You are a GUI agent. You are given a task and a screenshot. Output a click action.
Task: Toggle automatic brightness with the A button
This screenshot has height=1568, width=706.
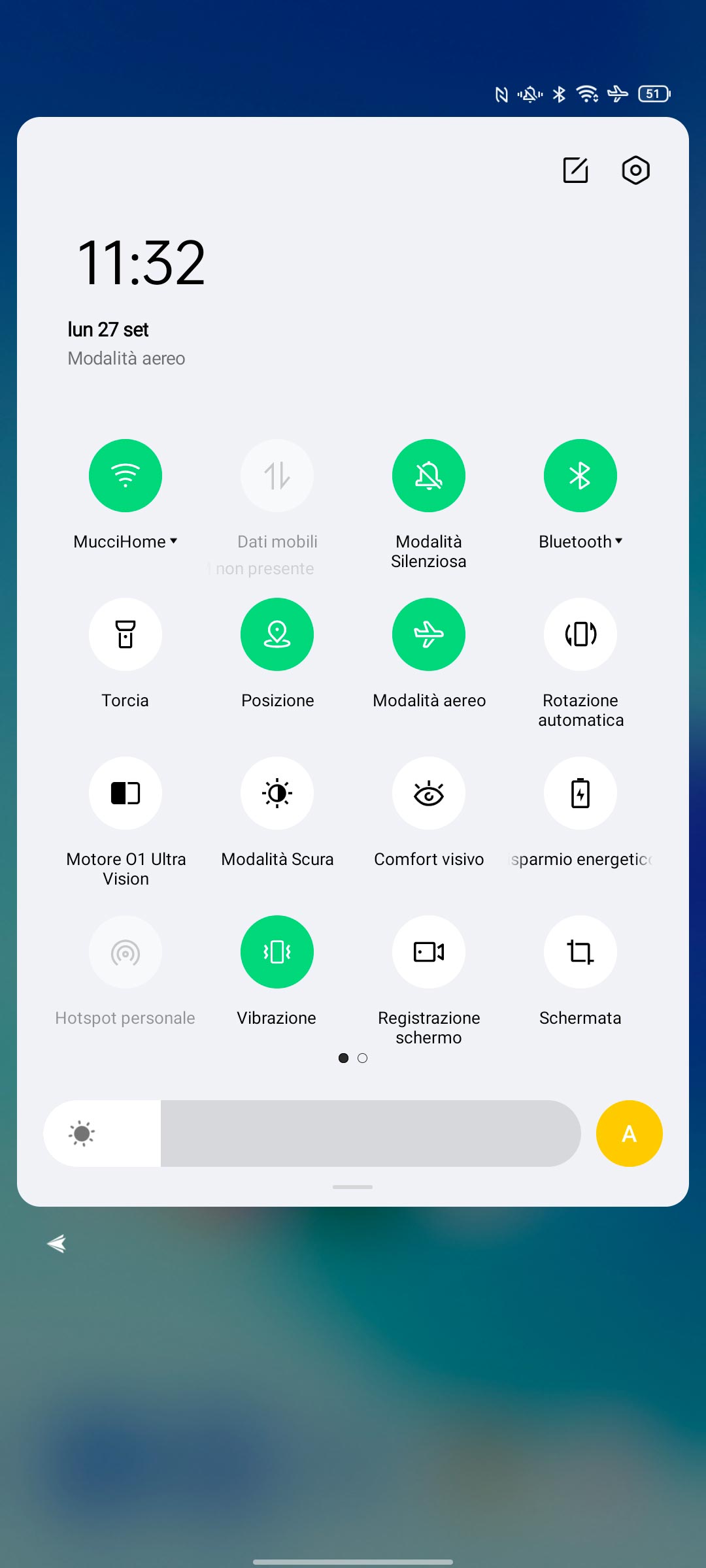click(x=629, y=1134)
